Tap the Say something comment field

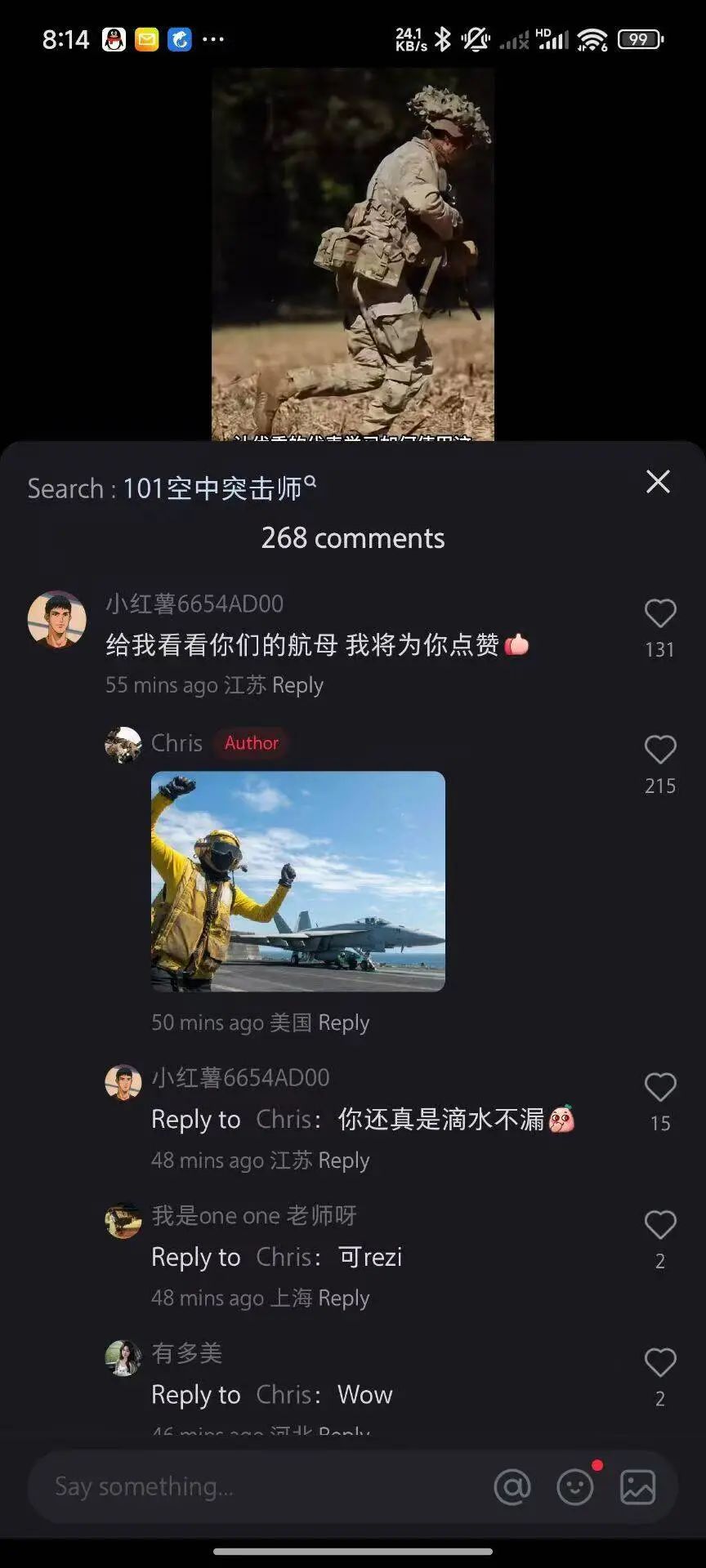261,1486
